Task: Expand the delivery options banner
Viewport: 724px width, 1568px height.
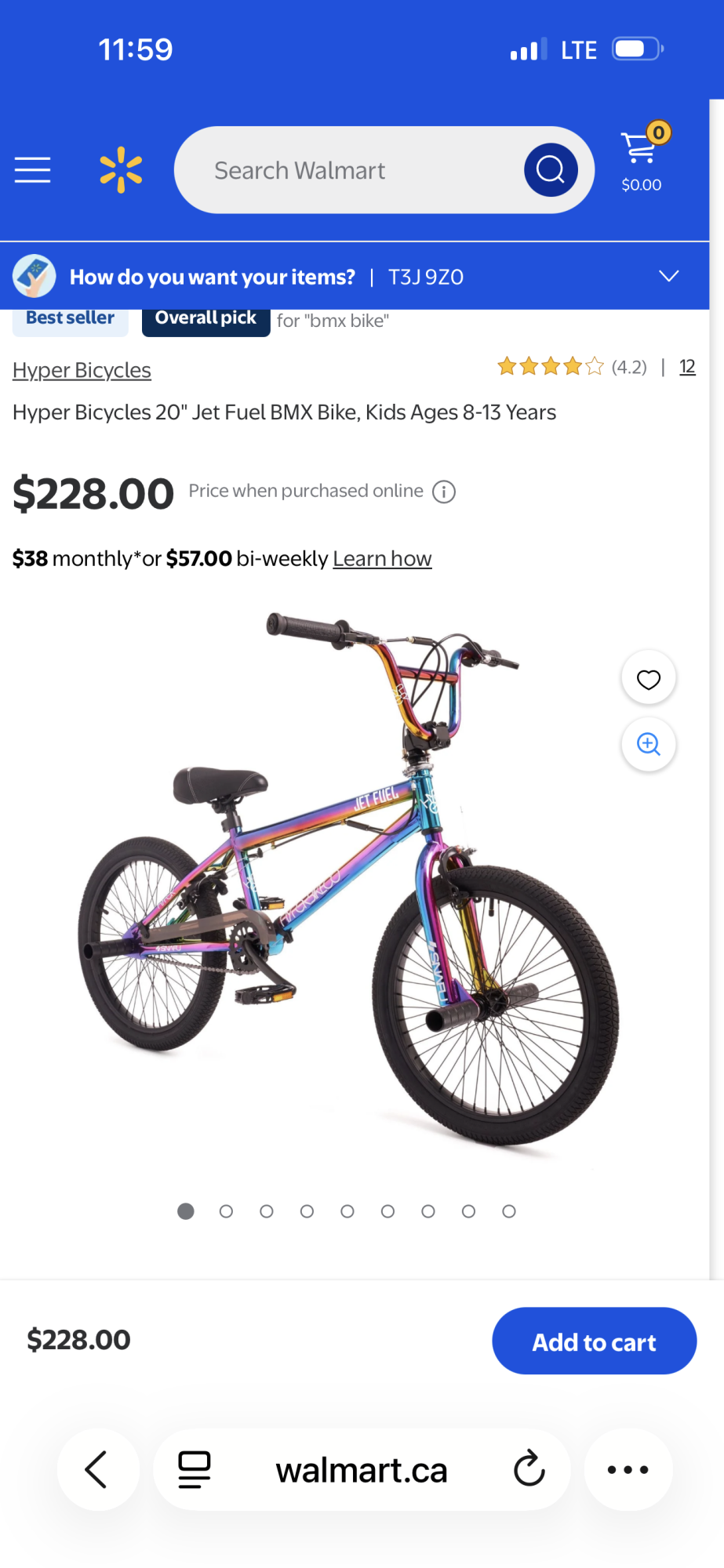Action: click(x=668, y=277)
